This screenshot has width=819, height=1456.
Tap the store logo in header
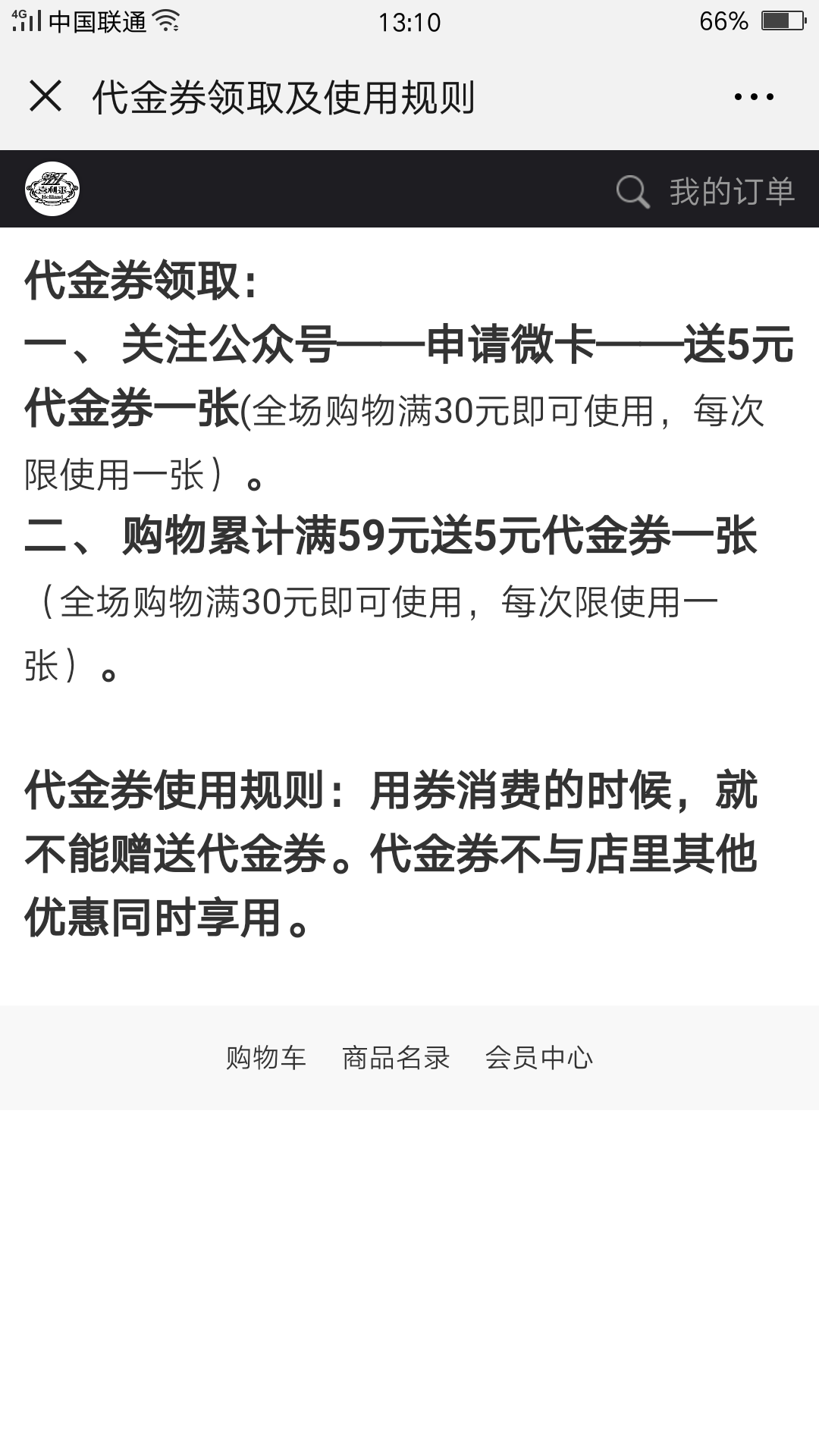(52, 189)
